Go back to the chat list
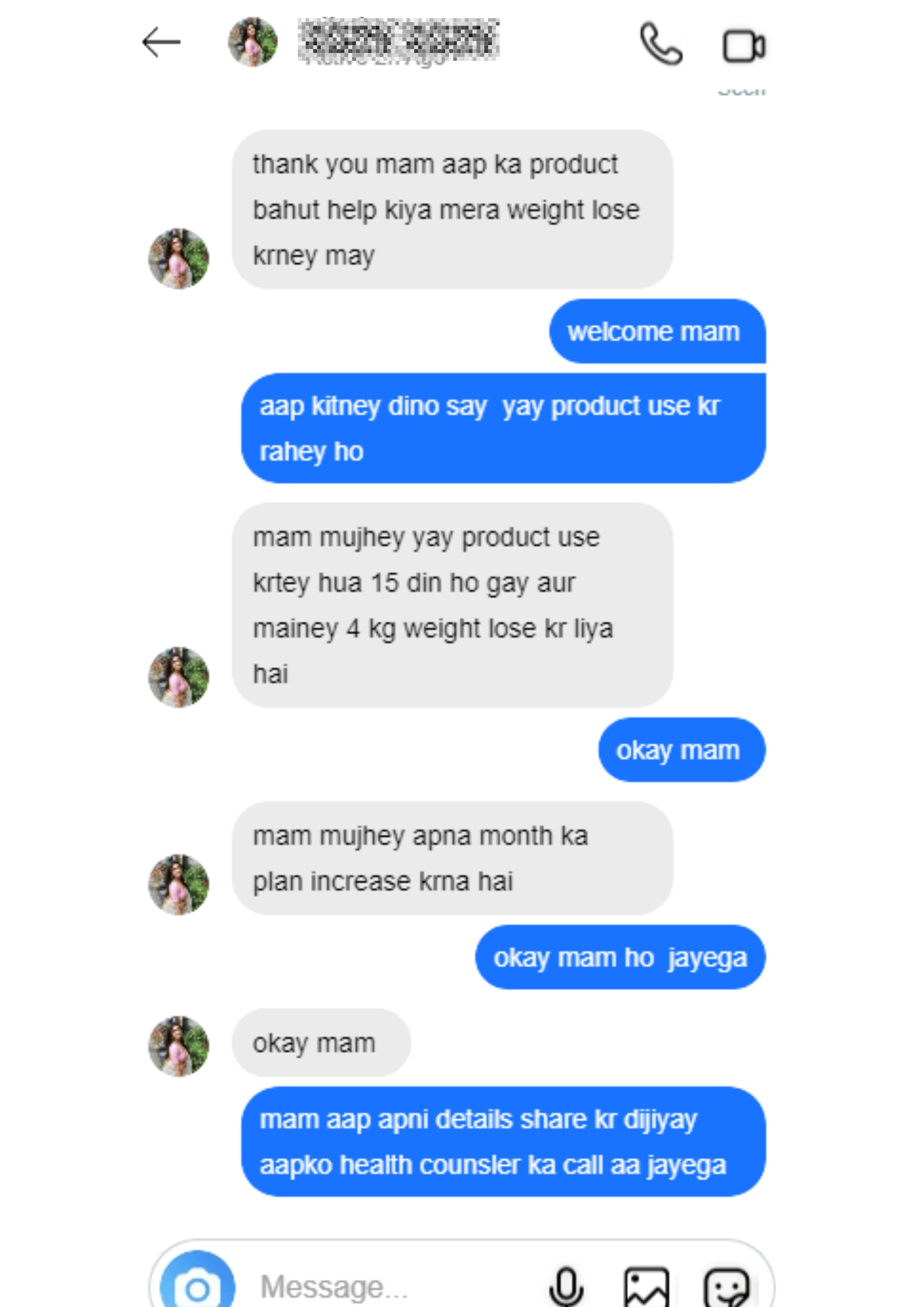 tap(161, 42)
